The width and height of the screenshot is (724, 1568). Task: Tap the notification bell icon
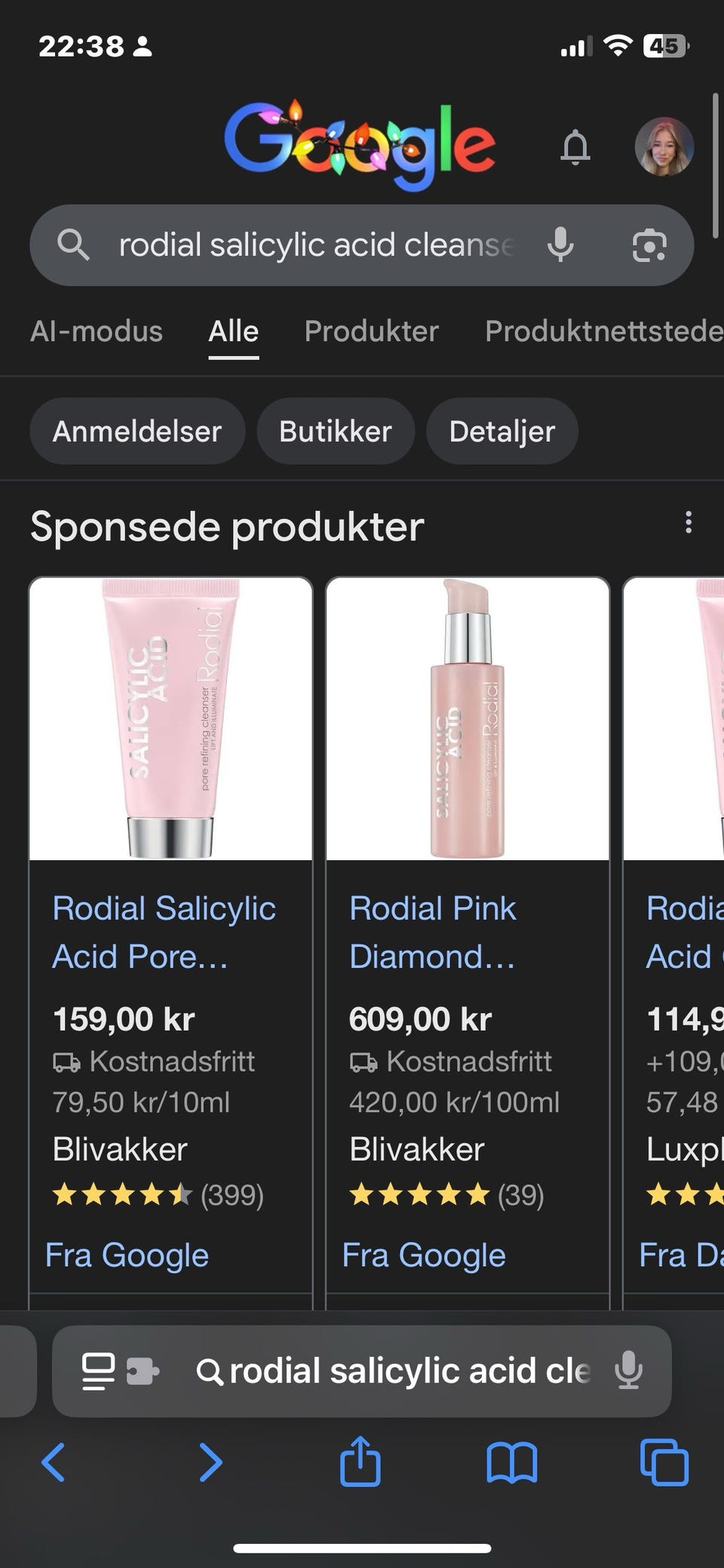[x=575, y=146]
